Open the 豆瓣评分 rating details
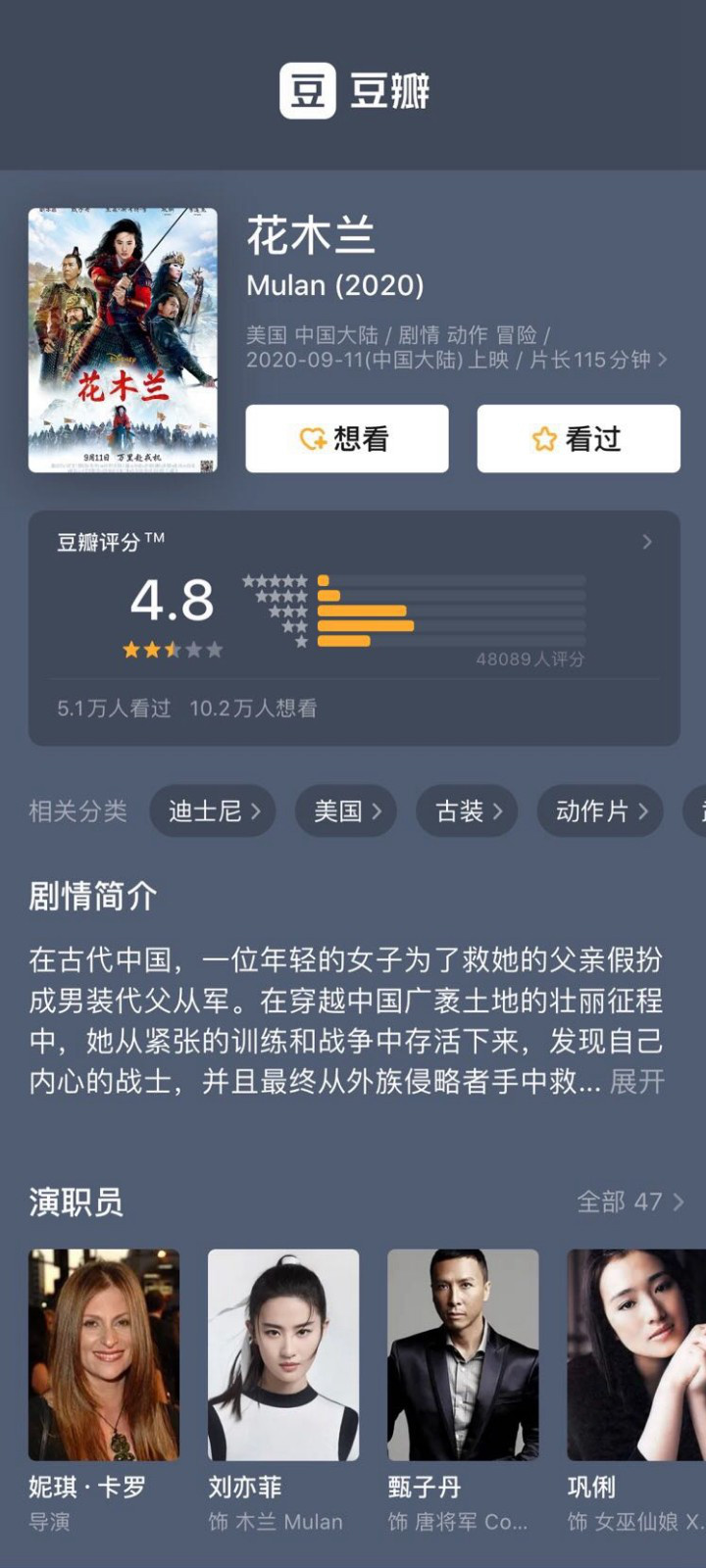The image size is (706, 1568). pos(646,542)
